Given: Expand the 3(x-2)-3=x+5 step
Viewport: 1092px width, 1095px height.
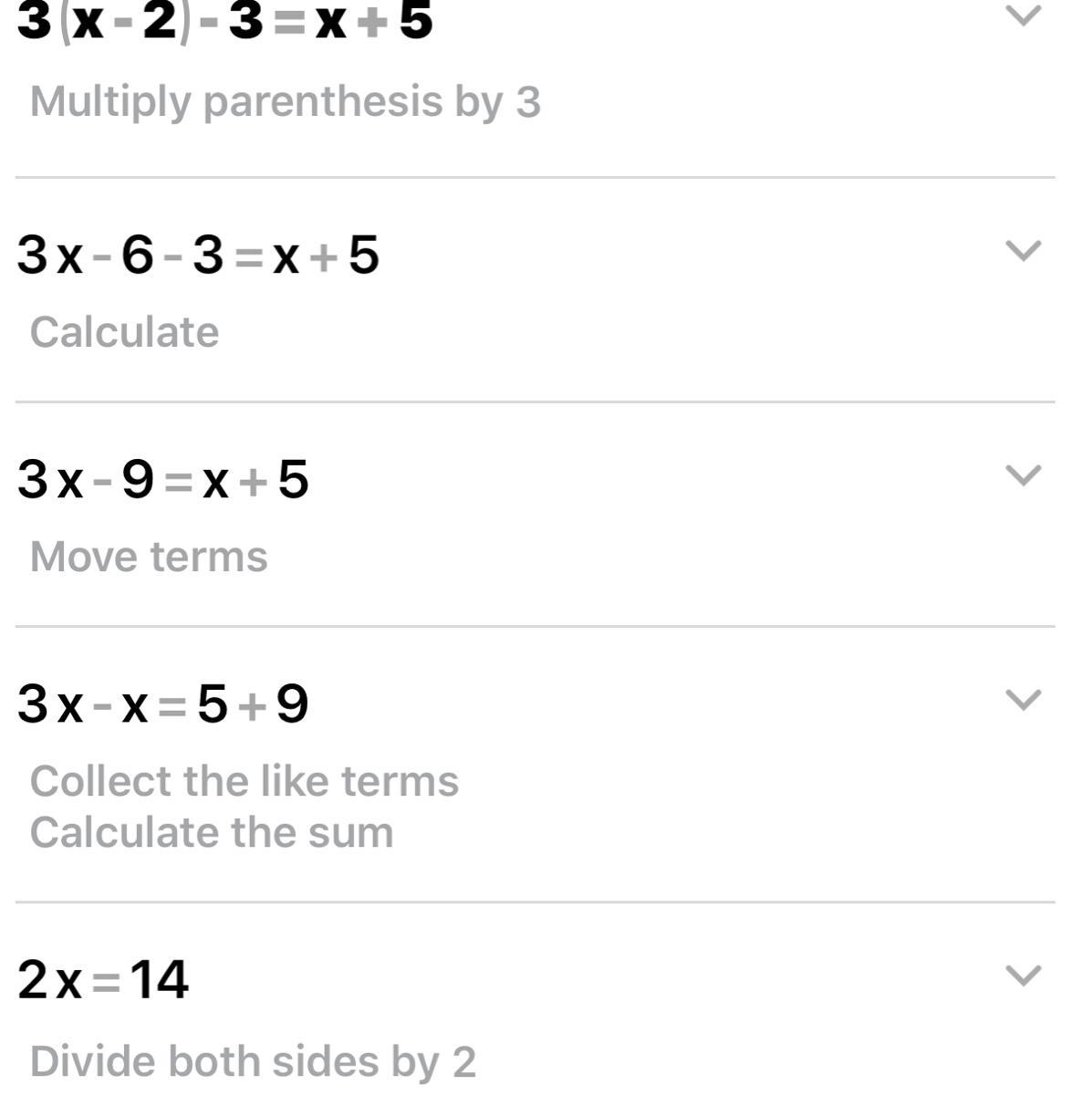Looking at the screenshot, I should pyautogui.click(x=1022, y=16).
